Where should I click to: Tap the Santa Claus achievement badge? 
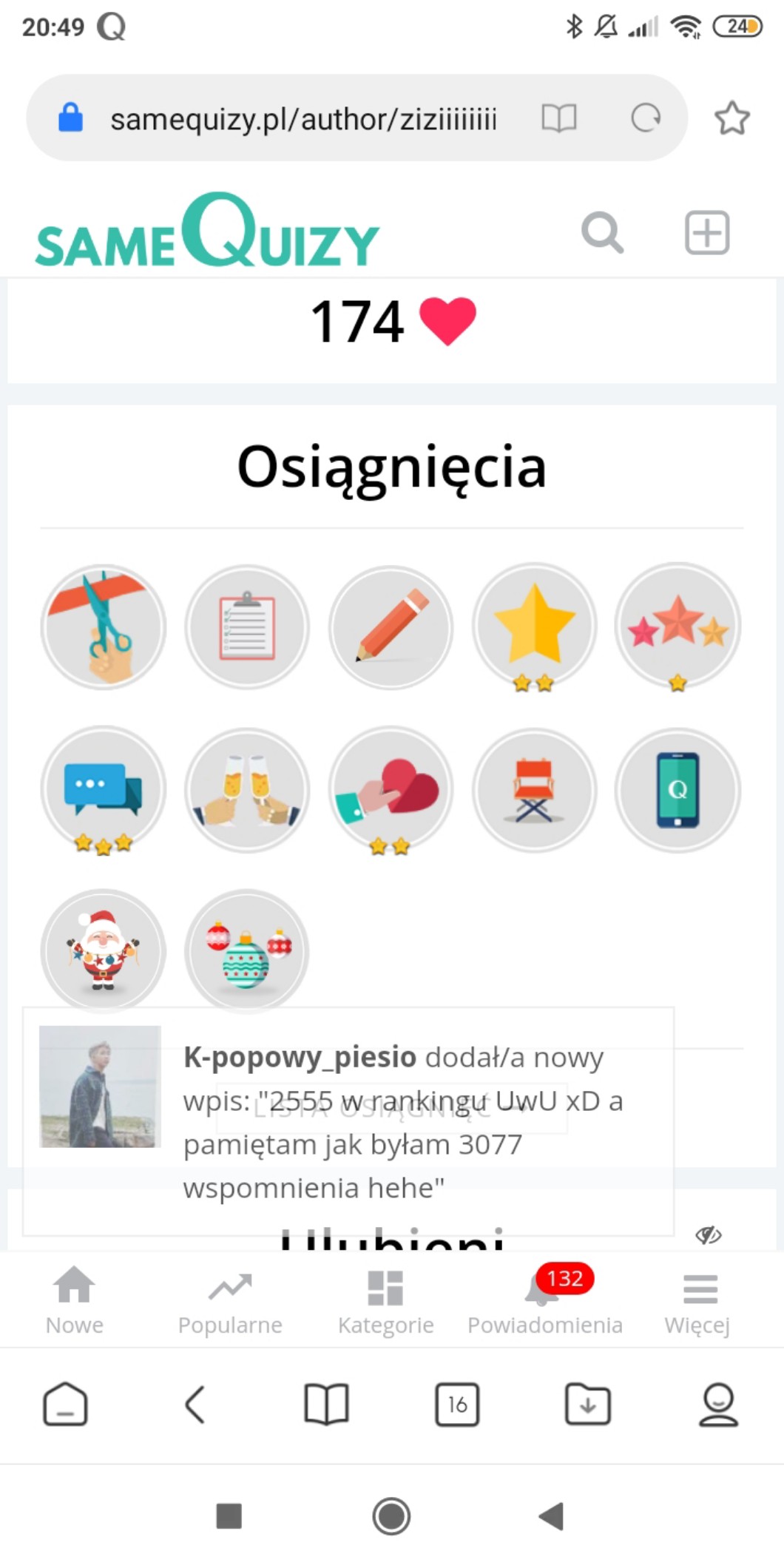tap(104, 950)
